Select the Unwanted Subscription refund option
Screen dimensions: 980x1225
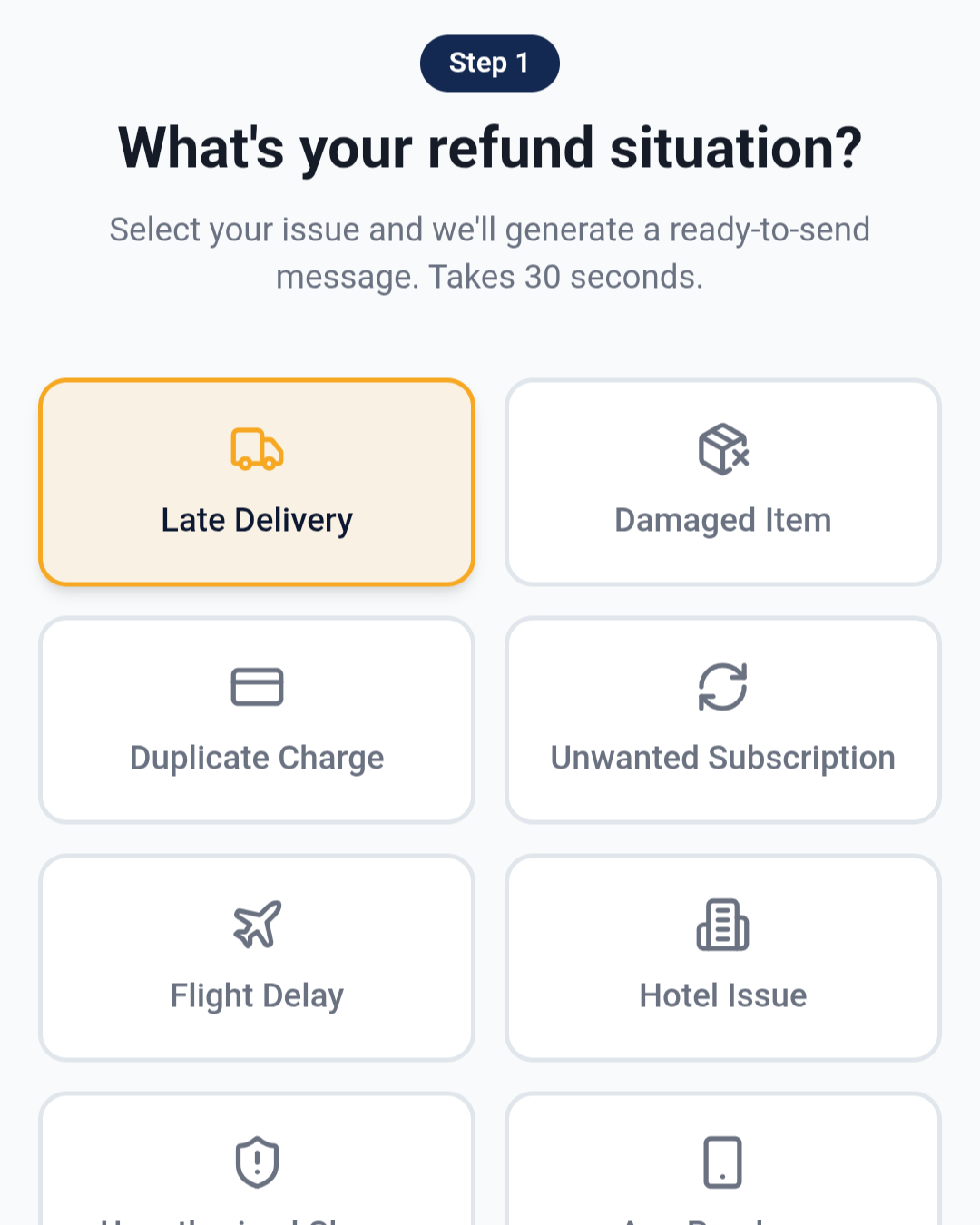point(722,720)
